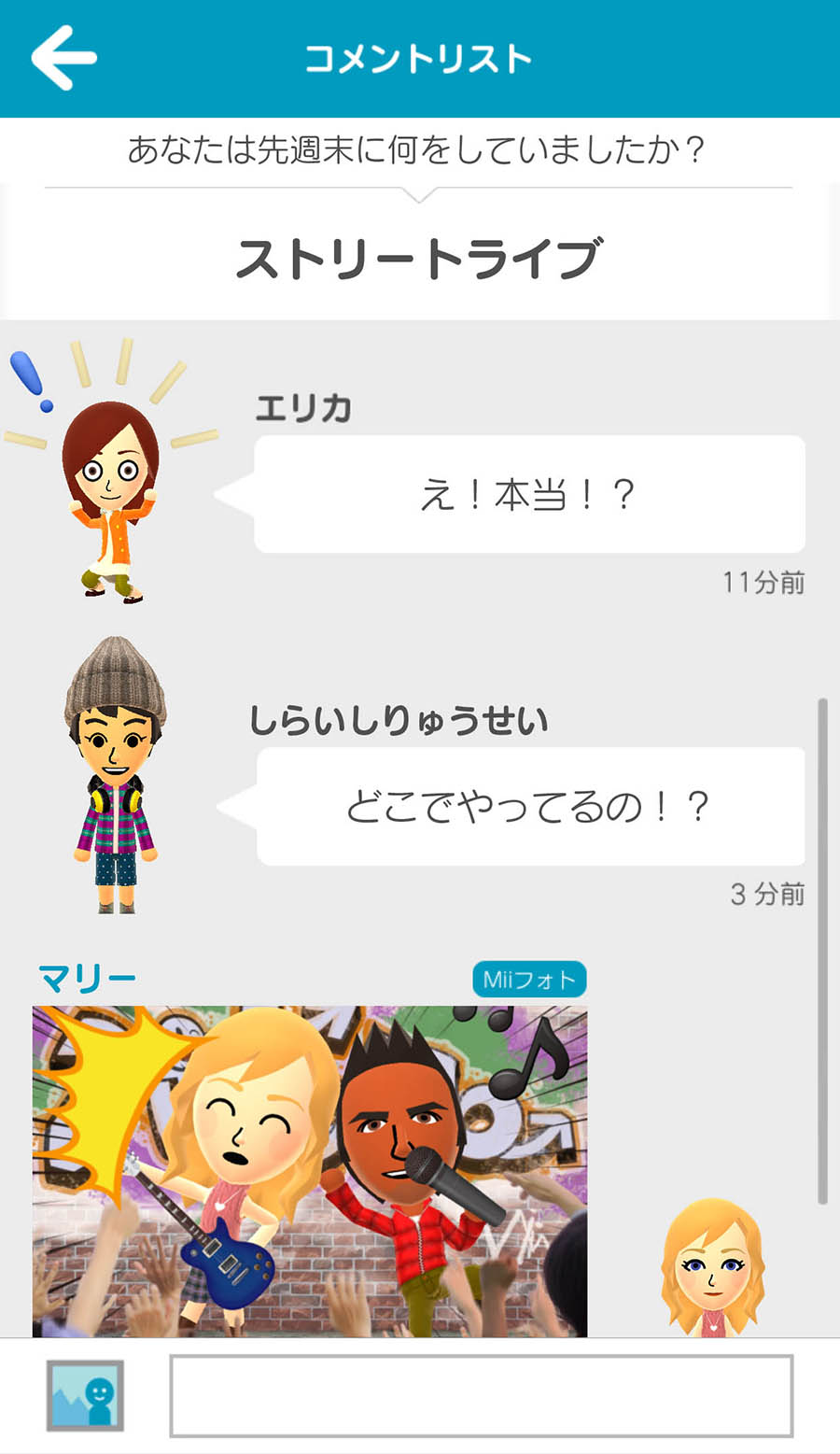The width and height of the screenshot is (840, 1454).
Task: Open the comment どこでやってるの！？
Action: (x=528, y=807)
